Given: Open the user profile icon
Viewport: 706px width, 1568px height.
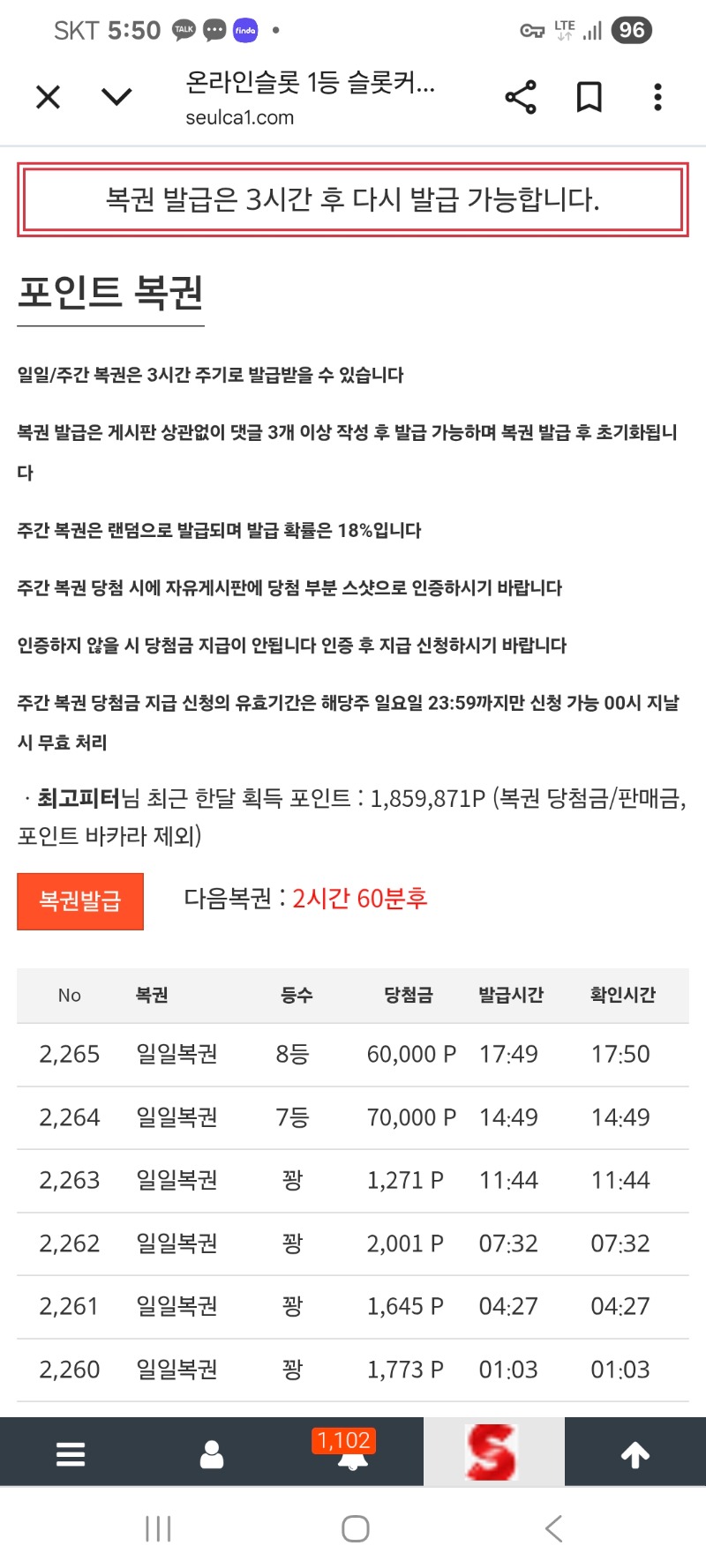Looking at the screenshot, I should tap(212, 1453).
